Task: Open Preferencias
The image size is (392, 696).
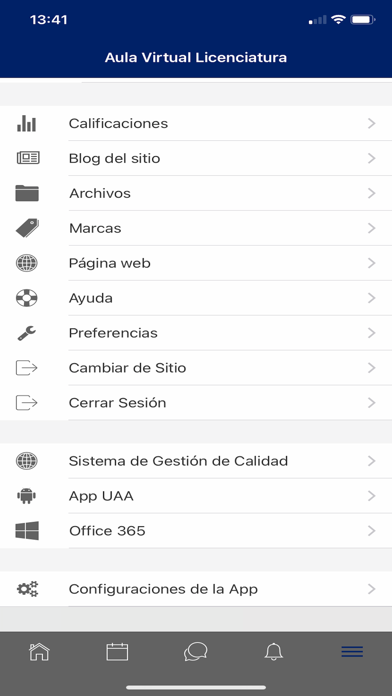Action: pyautogui.click(x=196, y=333)
